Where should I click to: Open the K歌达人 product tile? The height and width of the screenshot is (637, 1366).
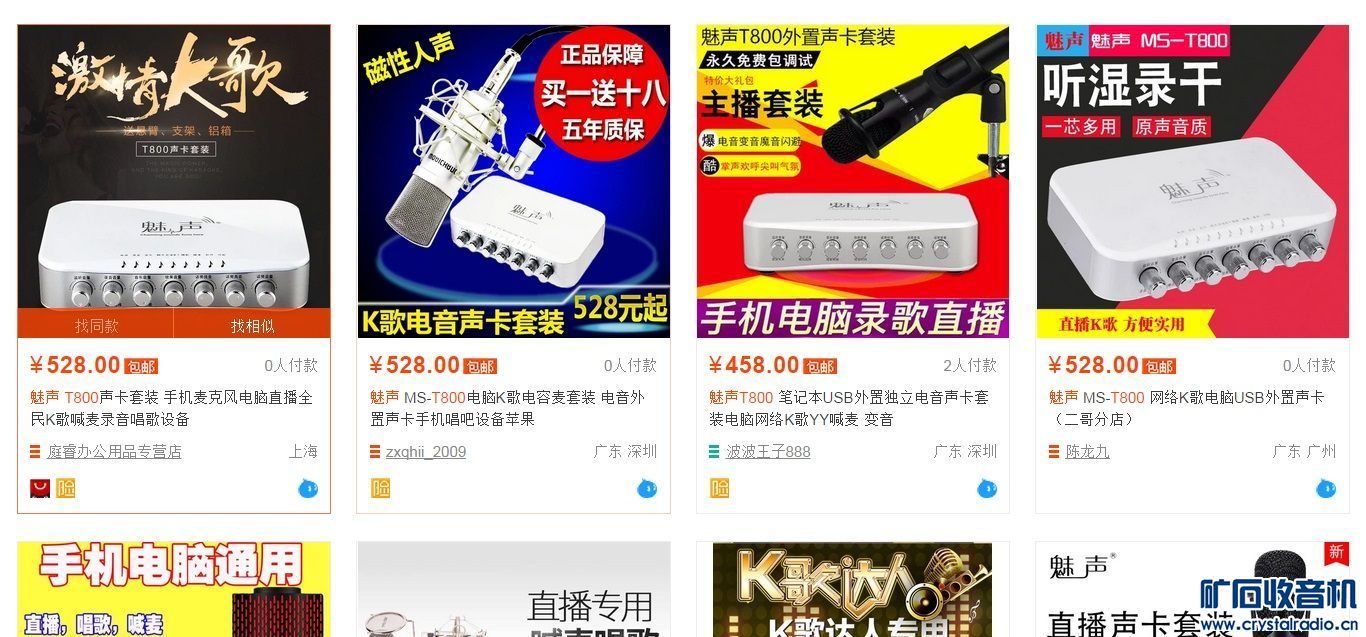click(852, 590)
